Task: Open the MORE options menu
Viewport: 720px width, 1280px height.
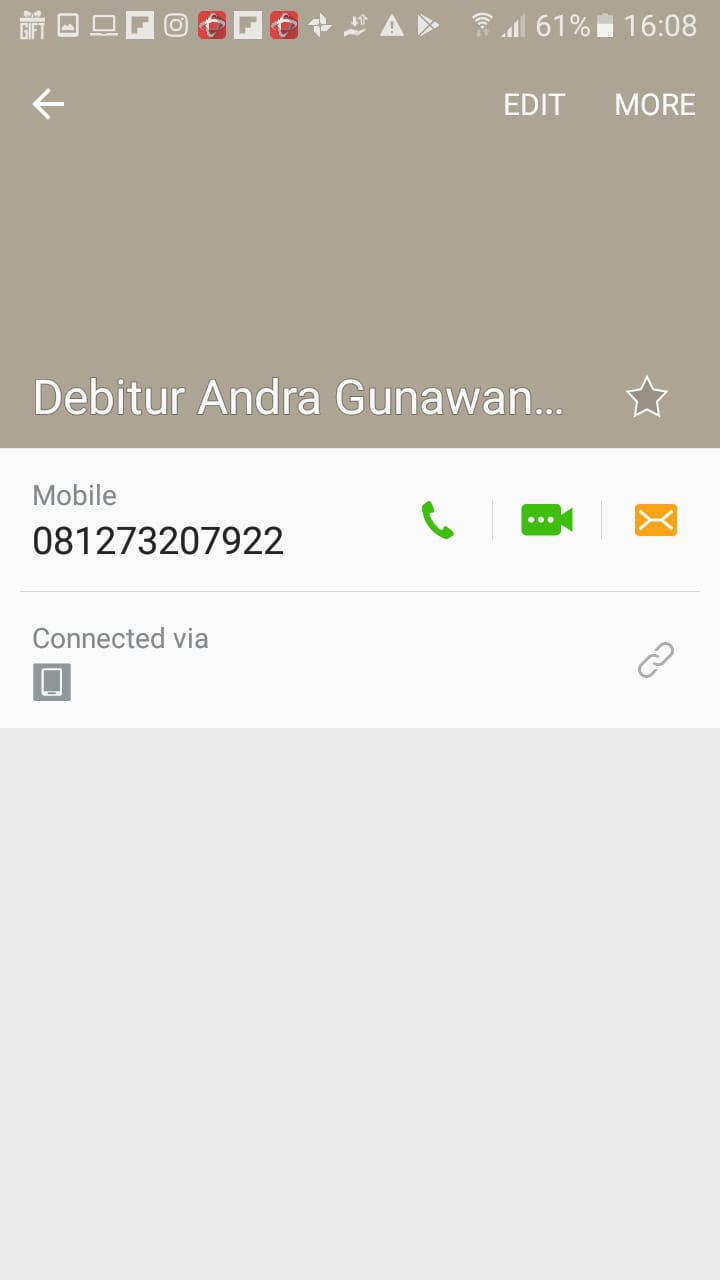Action: pyautogui.click(x=655, y=105)
